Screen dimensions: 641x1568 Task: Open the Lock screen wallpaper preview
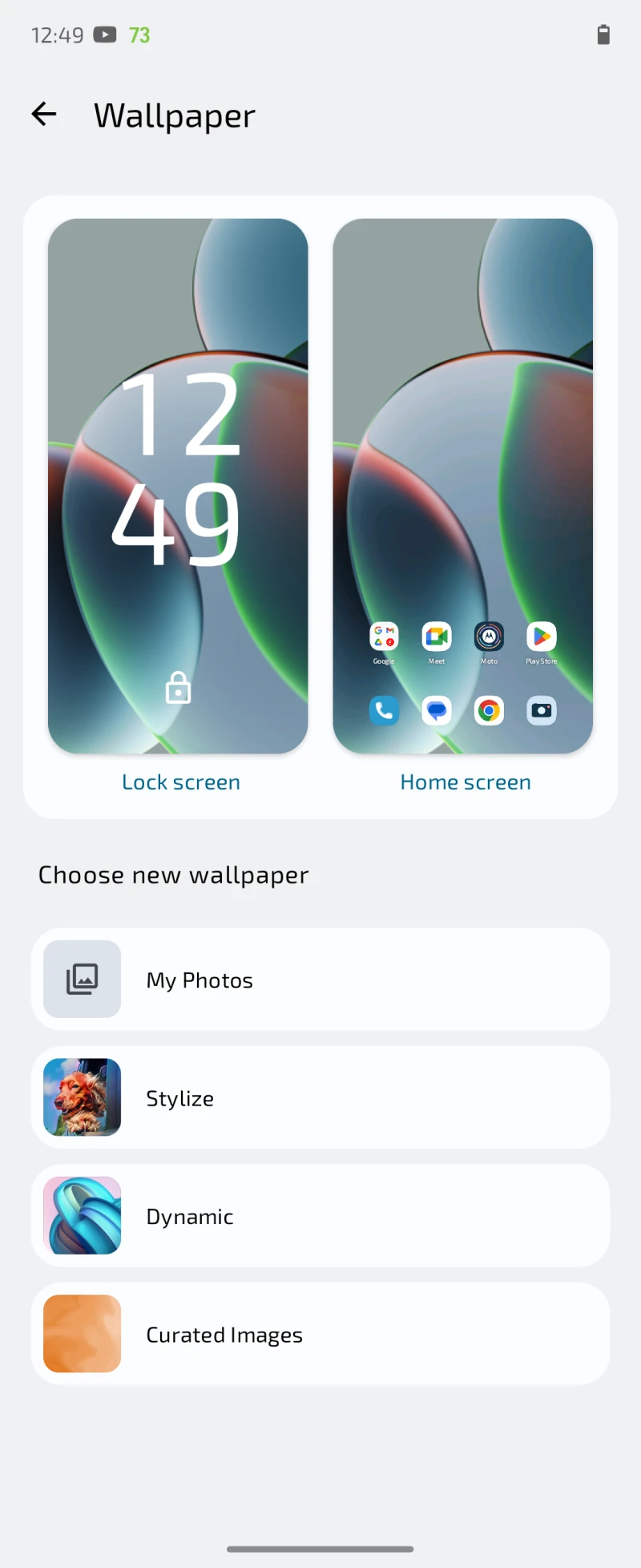pyautogui.click(x=178, y=486)
